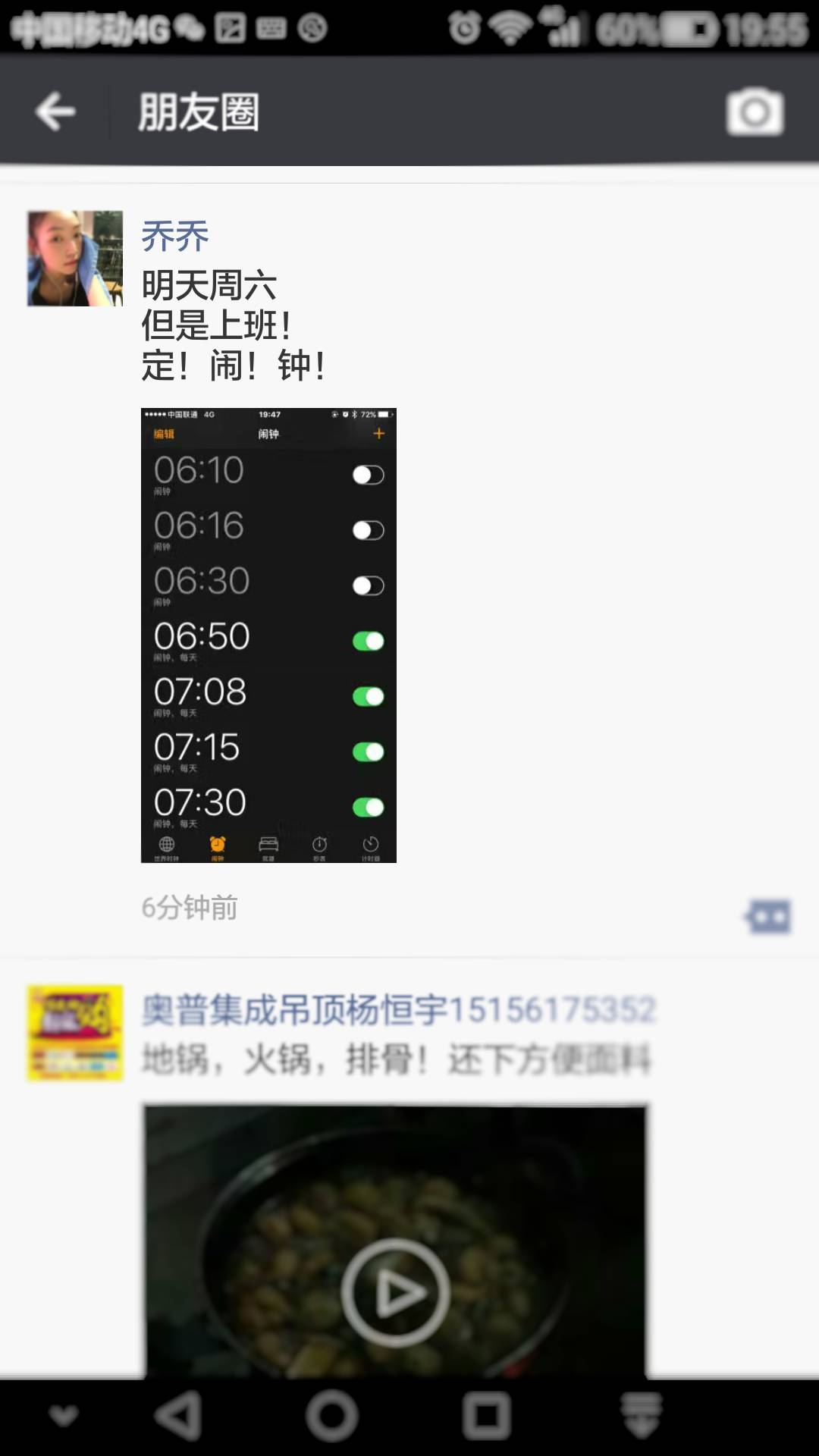Select the 秒表 stopwatch icon
The width and height of the screenshot is (819, 1456).
coord(320,843)
